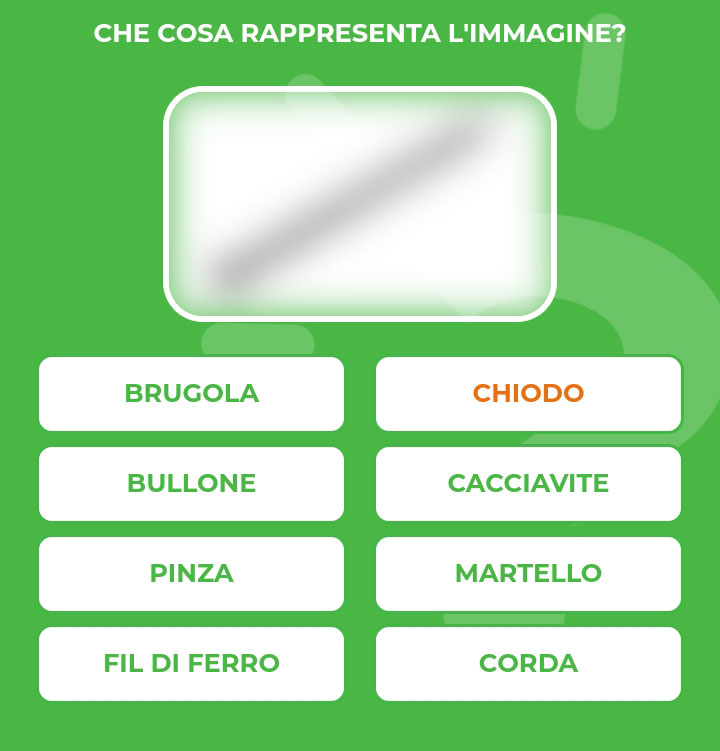Tap the BULLONE answer option
The width and height of the screenshot is (720, 751).
191,484
